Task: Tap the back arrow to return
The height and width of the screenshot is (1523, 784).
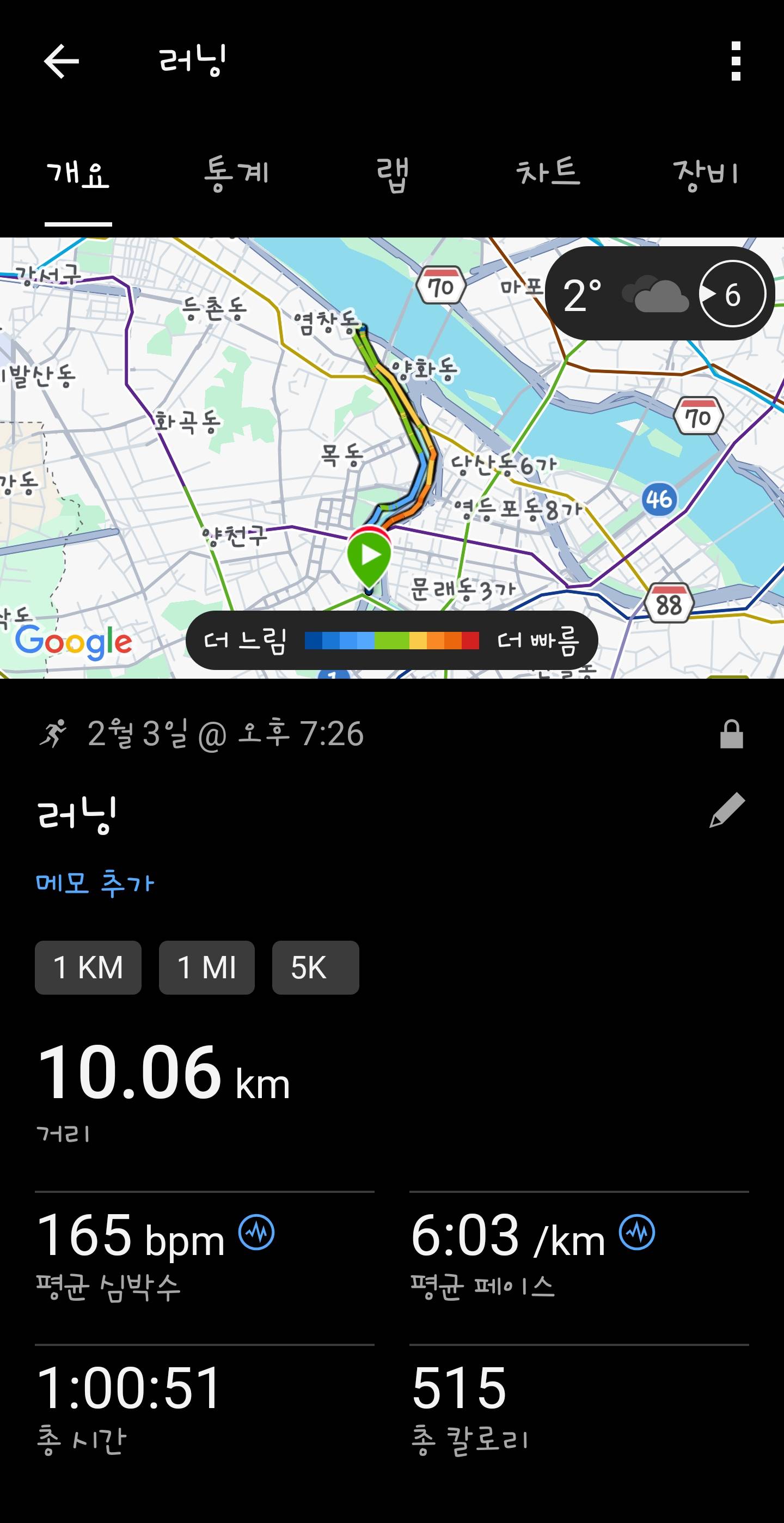Action: (x=61, y=61)
